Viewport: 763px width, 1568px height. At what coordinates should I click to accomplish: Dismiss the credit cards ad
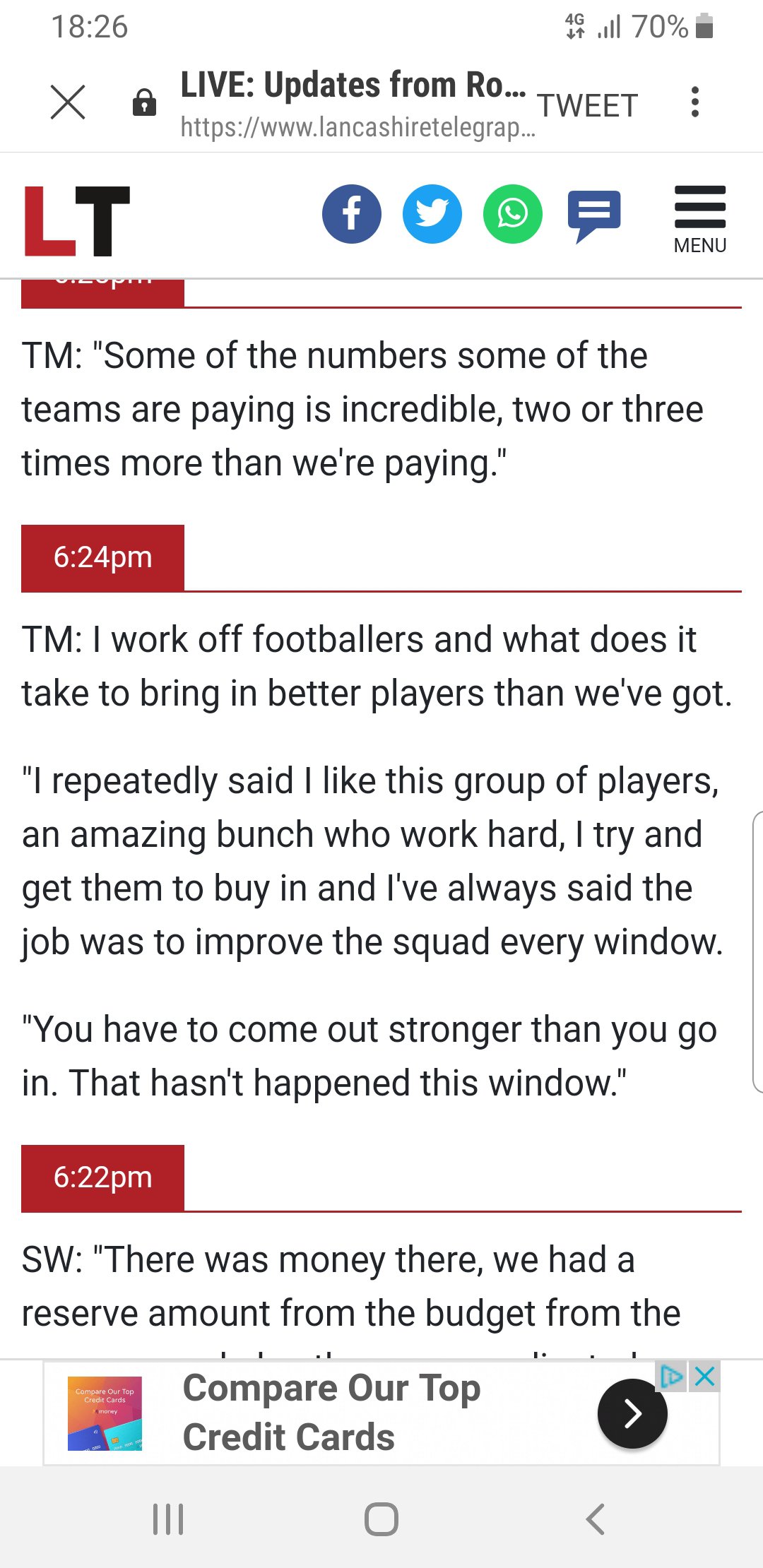click(704, 1376)
